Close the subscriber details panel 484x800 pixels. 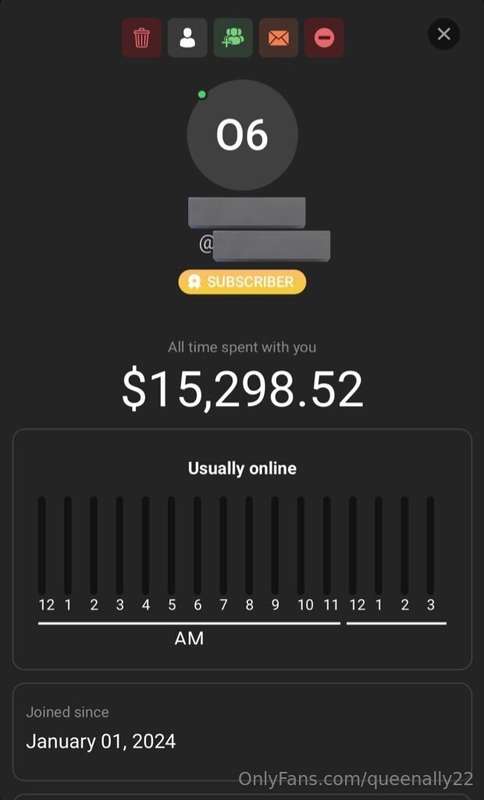pyautogui.click(x=444, y=34)
